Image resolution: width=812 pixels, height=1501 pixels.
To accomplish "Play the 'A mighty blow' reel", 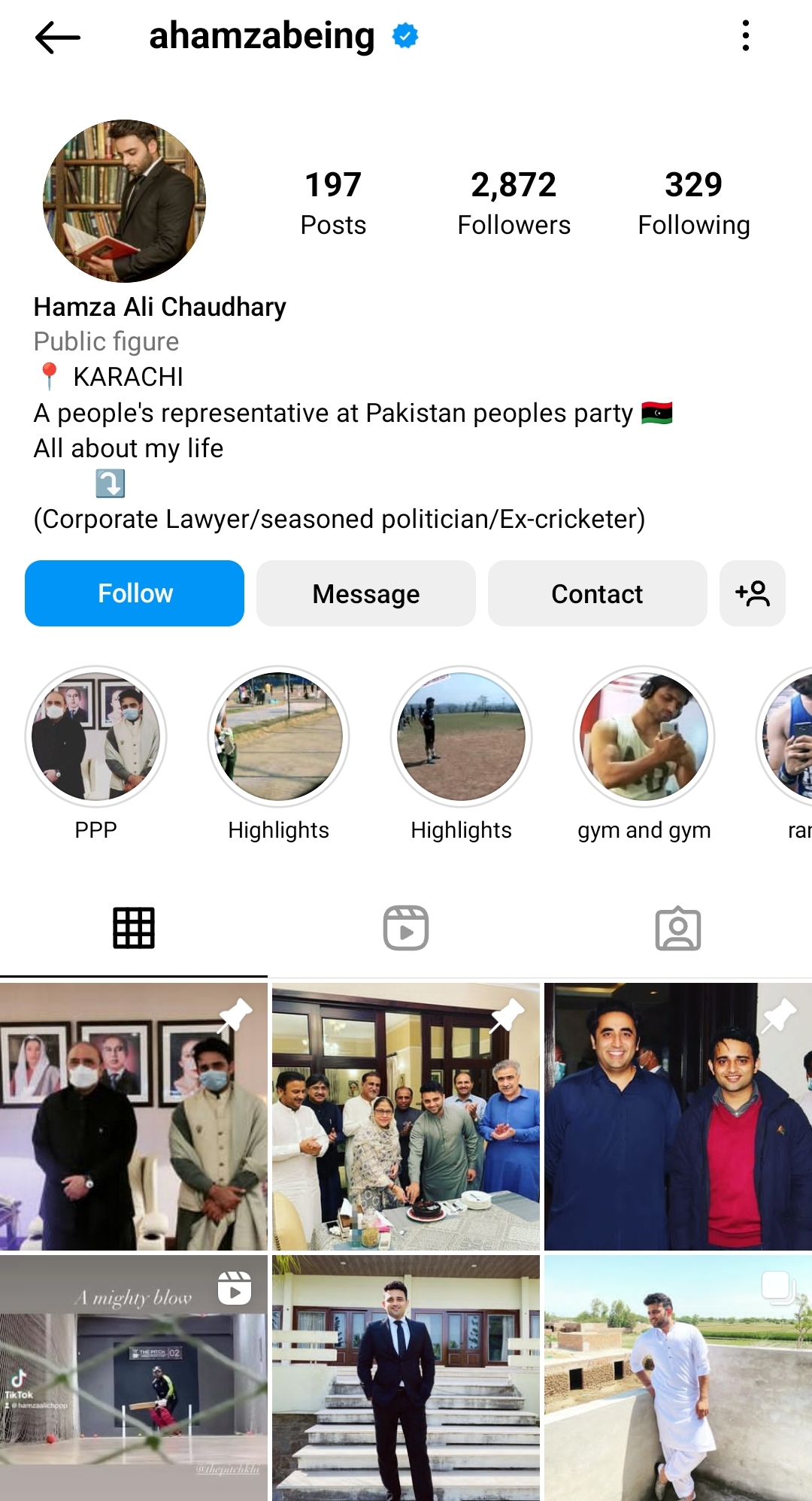I will [x=134, y=1378].
